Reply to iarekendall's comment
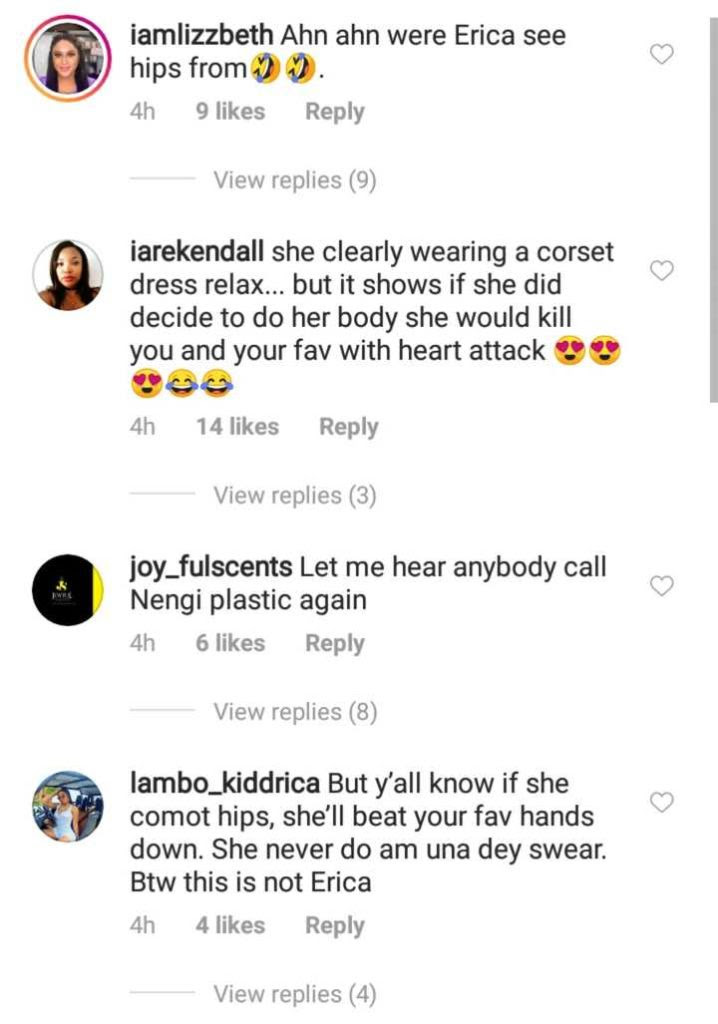The width and height of the screenshot is (718, 1024). [x=349, y=427]
